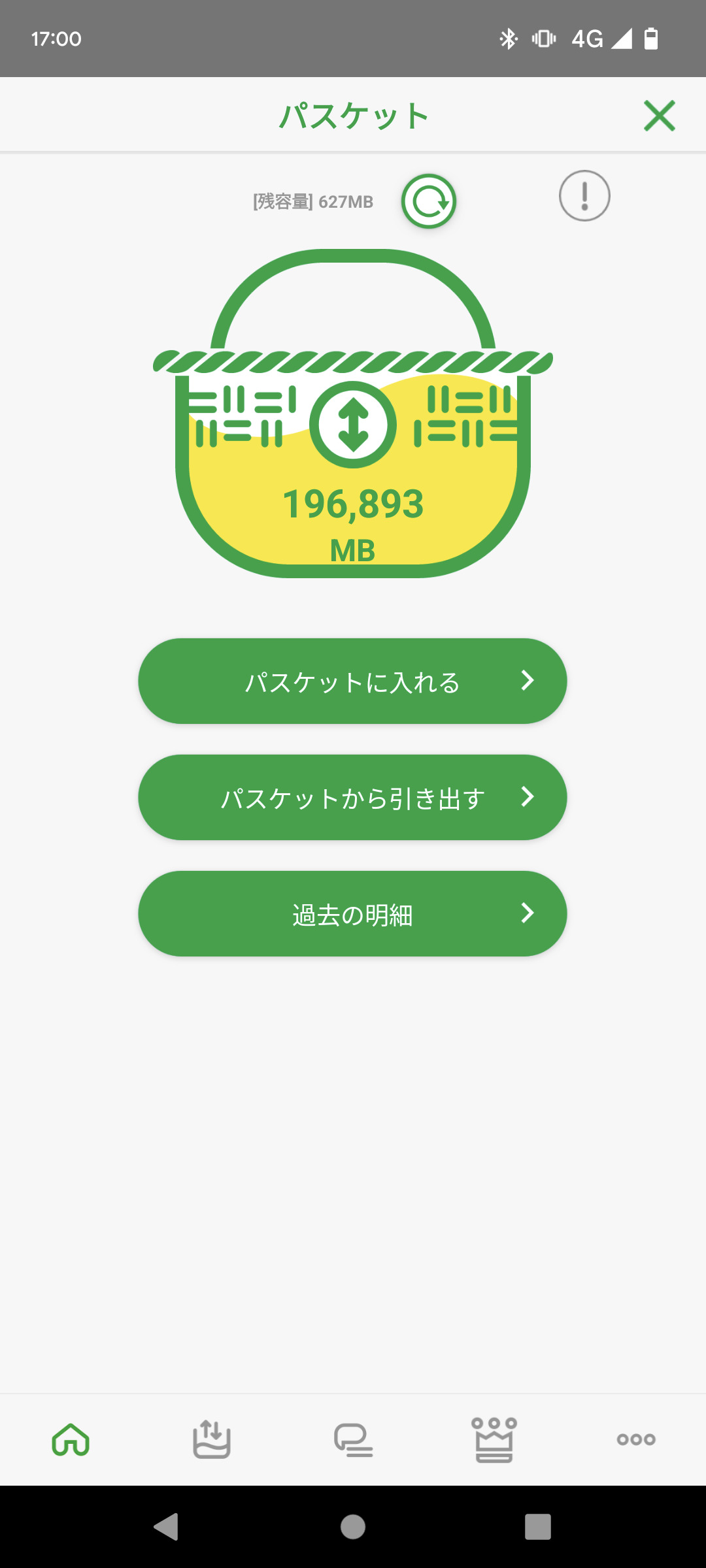Select パスケットから引き出す button
This screenshot has width=706, height=1568.
[352, 797]
